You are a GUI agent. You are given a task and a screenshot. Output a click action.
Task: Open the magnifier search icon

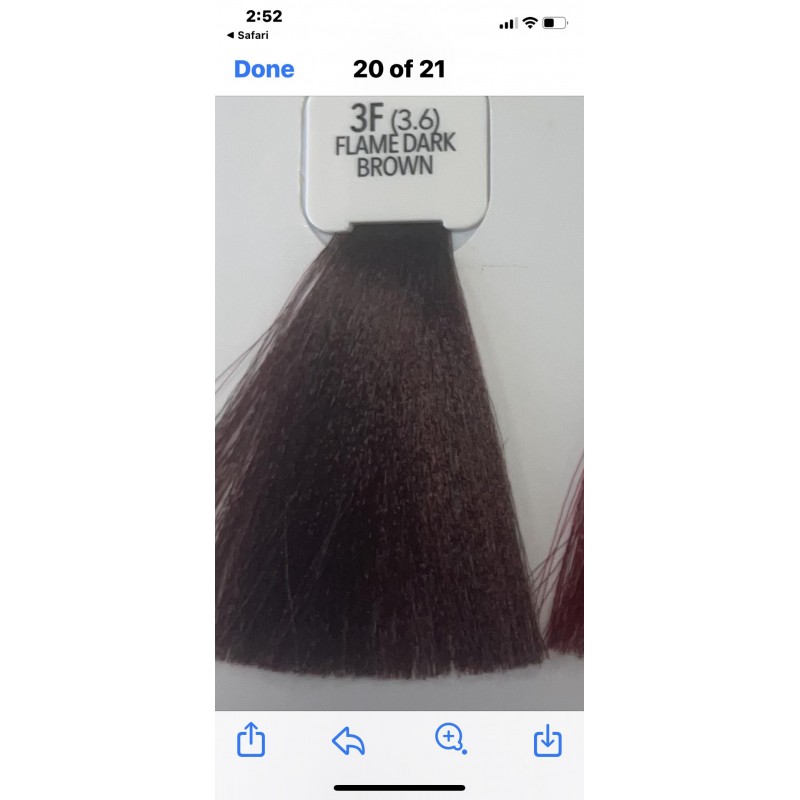(x=450, y=739)
